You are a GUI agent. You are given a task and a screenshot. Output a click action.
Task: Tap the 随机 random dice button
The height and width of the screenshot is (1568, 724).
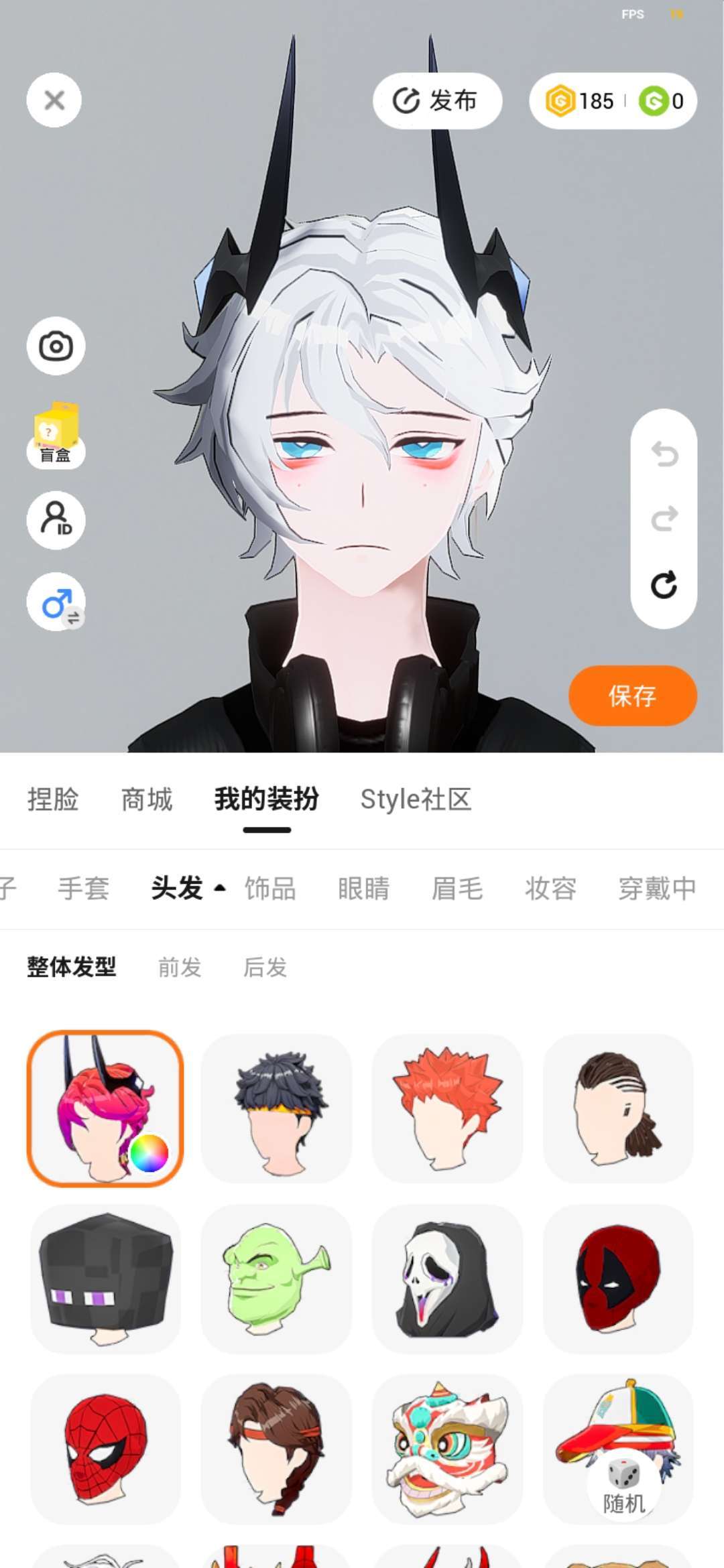click(x=624, y=1485)
